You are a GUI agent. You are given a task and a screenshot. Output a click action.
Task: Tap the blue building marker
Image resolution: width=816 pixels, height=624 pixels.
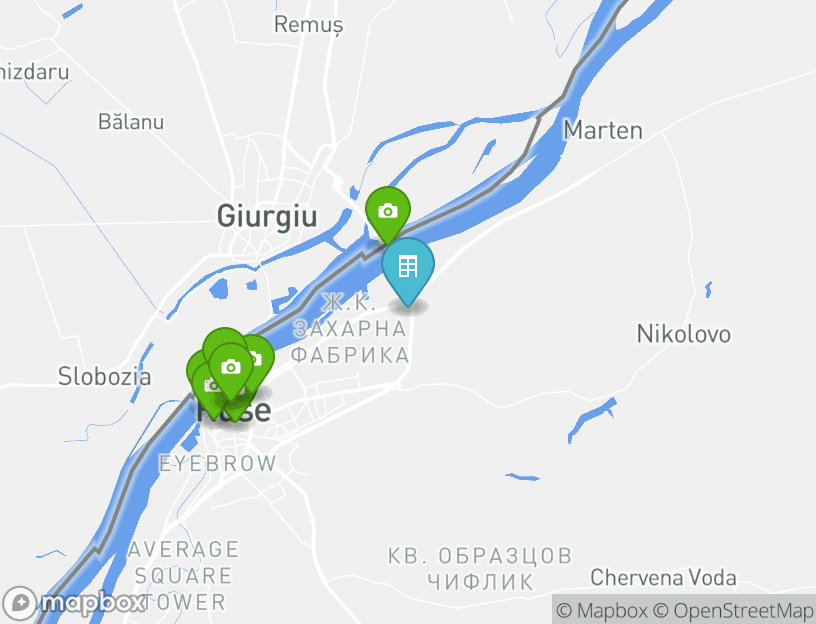pyautogui.click(x=408, y=267)
